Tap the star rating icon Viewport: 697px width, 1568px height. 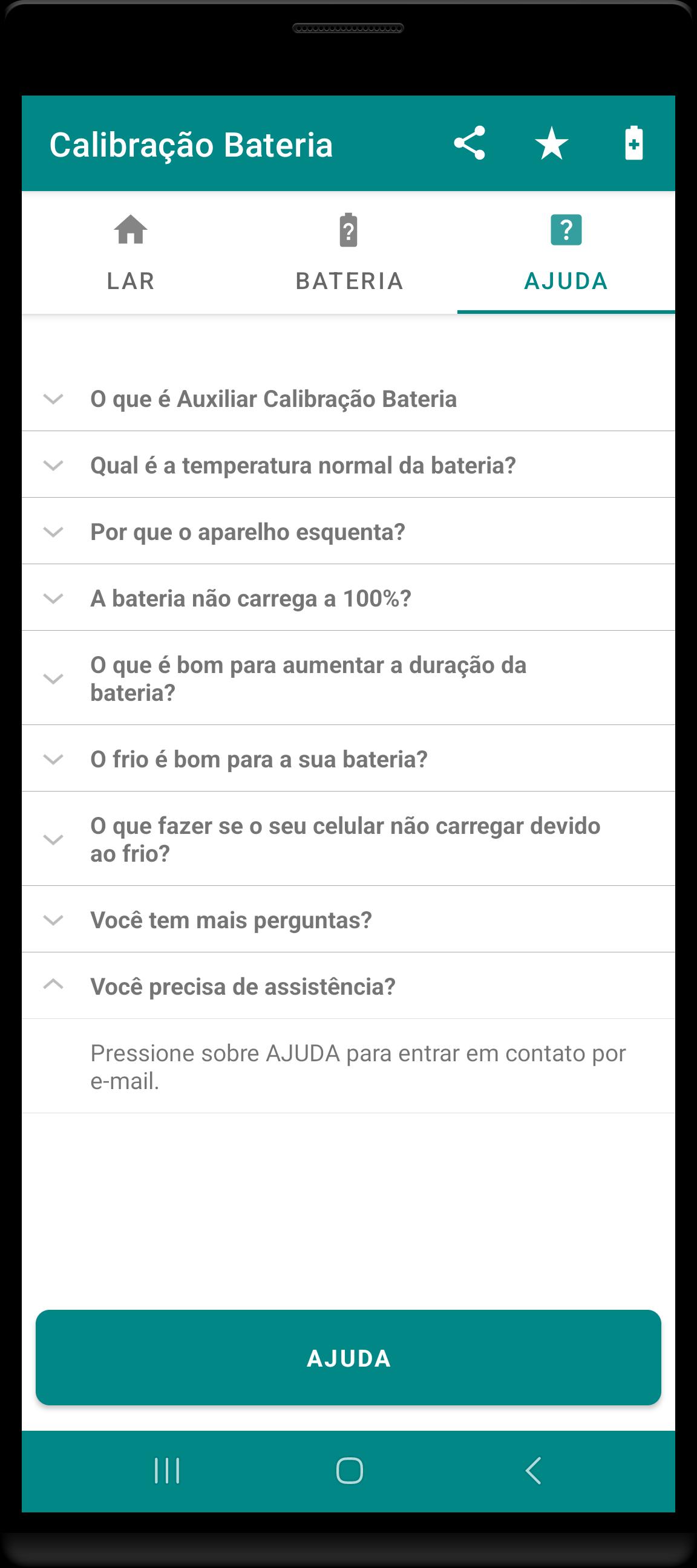point(551,144)
